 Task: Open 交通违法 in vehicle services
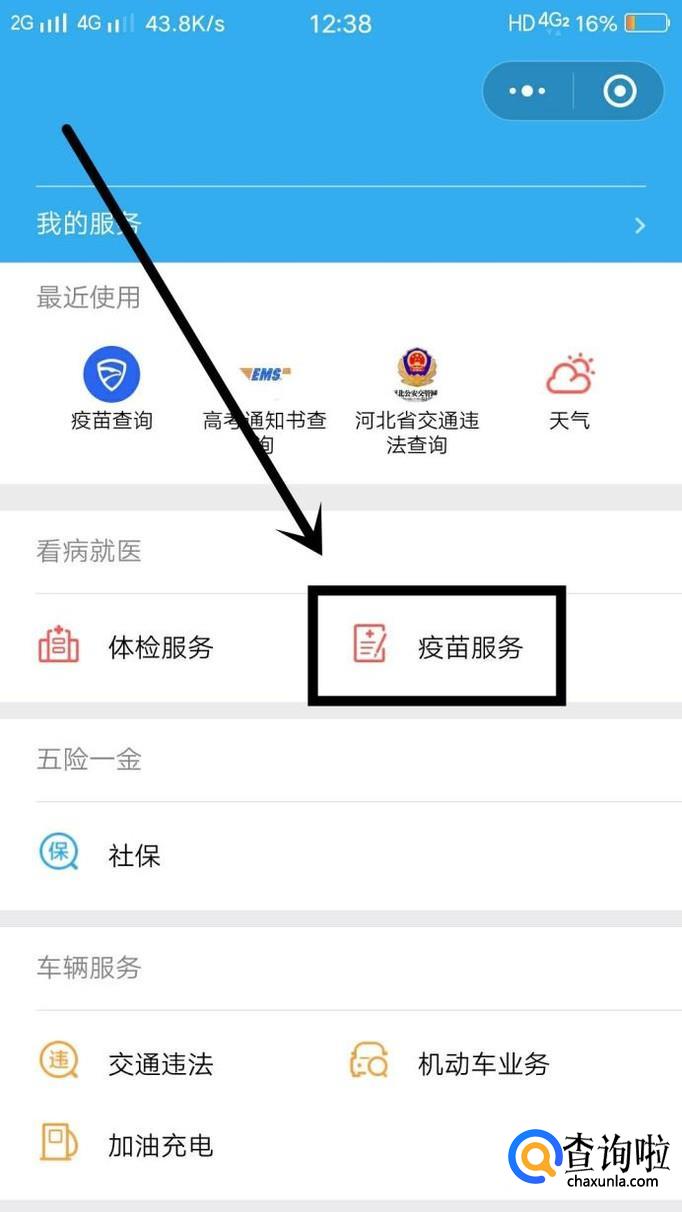tap(126, 1063)
